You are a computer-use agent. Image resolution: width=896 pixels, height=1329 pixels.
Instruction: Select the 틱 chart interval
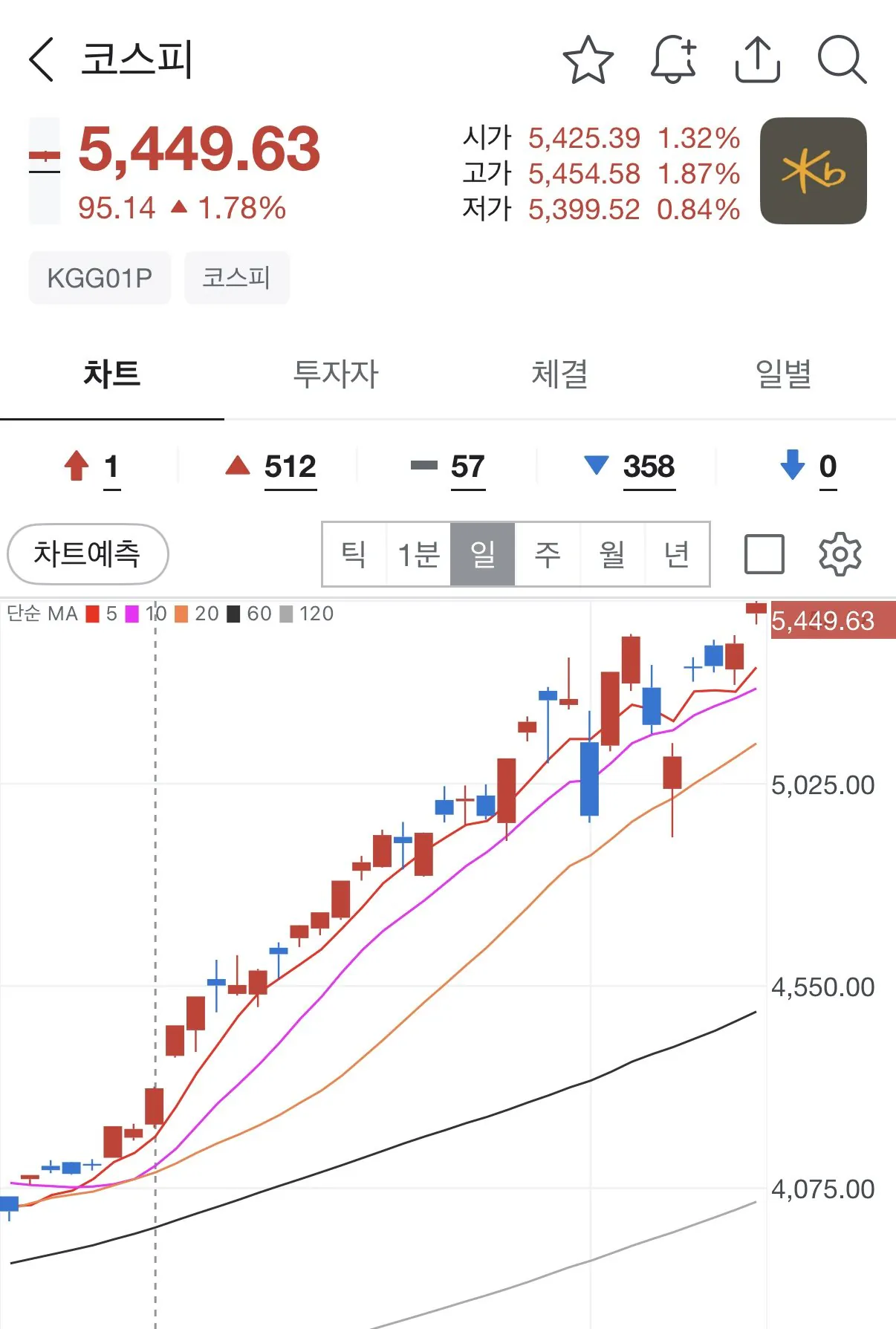pos(354,554)
